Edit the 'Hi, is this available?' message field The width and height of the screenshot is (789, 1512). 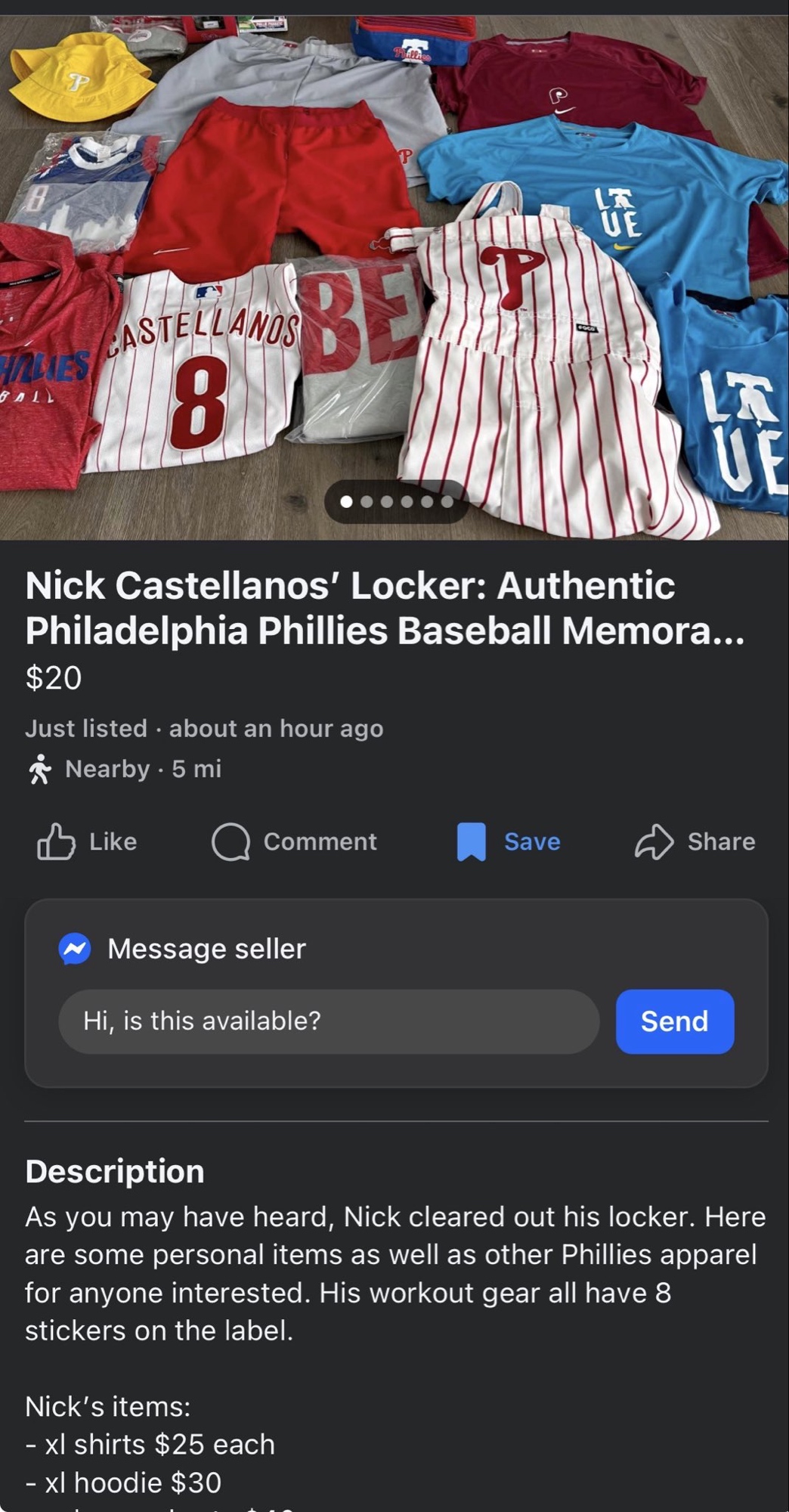[329, 1021]
